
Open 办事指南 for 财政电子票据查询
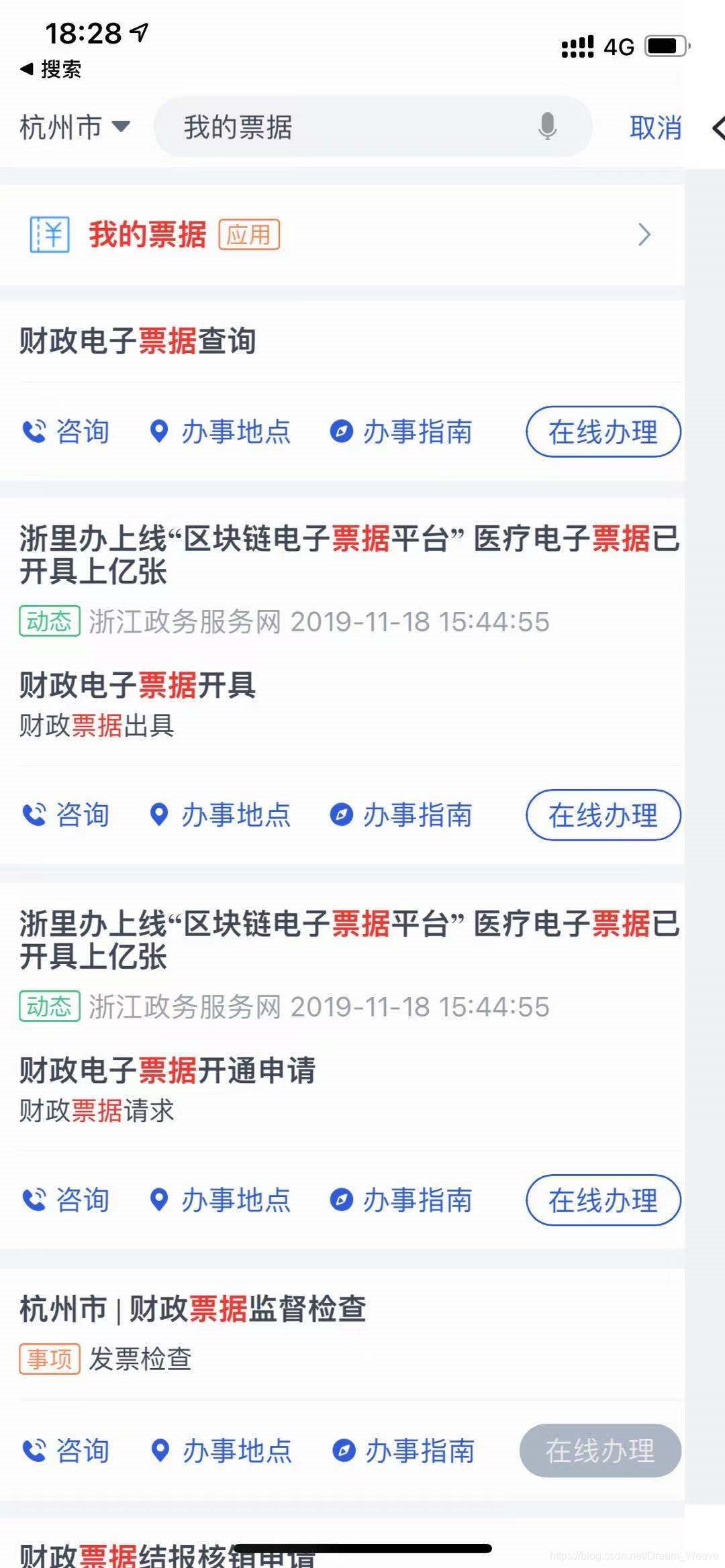click(x=401, y=431)
